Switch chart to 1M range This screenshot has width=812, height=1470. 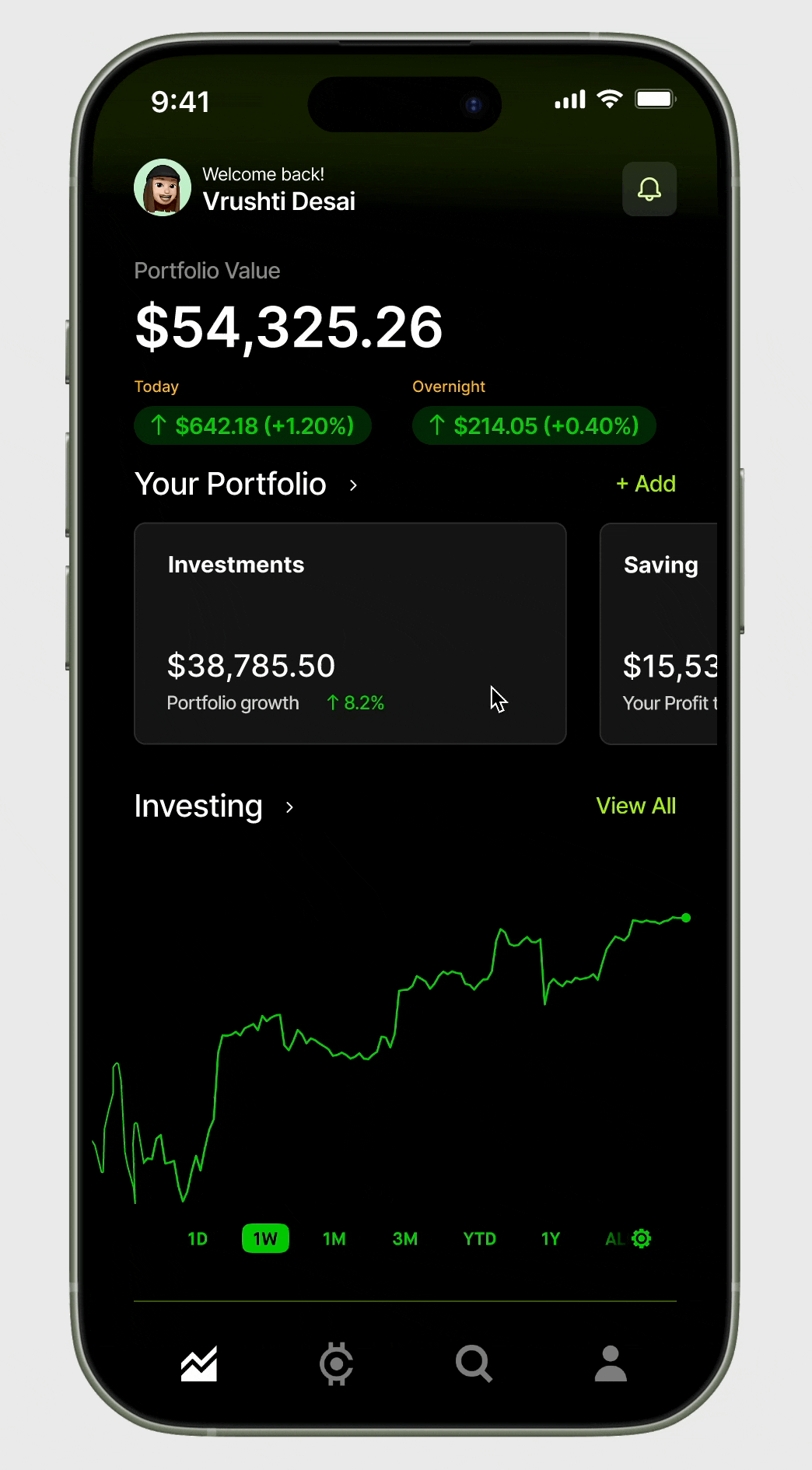pyautogui.click(x=334, y=1239)
